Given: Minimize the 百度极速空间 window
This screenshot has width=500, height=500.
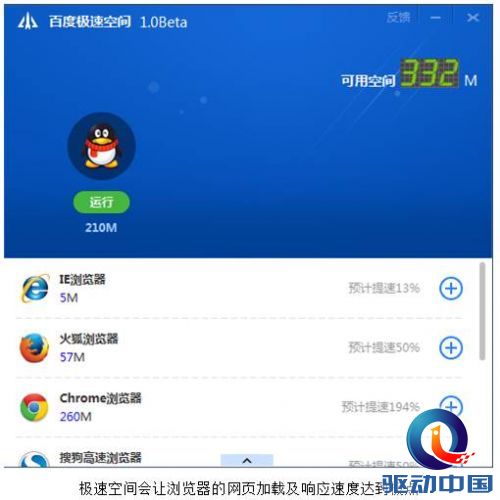Looking at the screenshot, I should [435, 18].
